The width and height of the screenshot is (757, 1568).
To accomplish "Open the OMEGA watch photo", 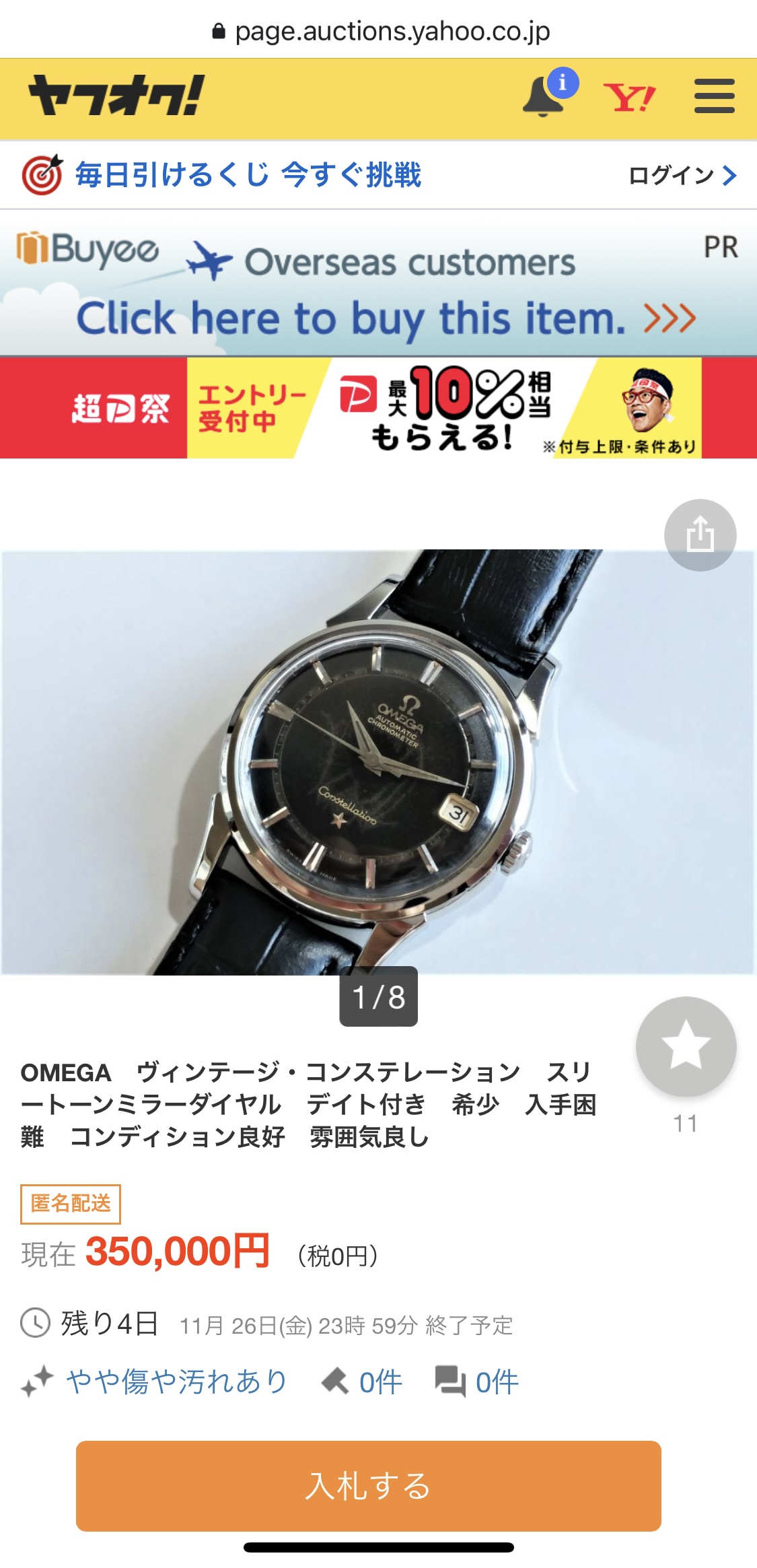I will 378,762.
